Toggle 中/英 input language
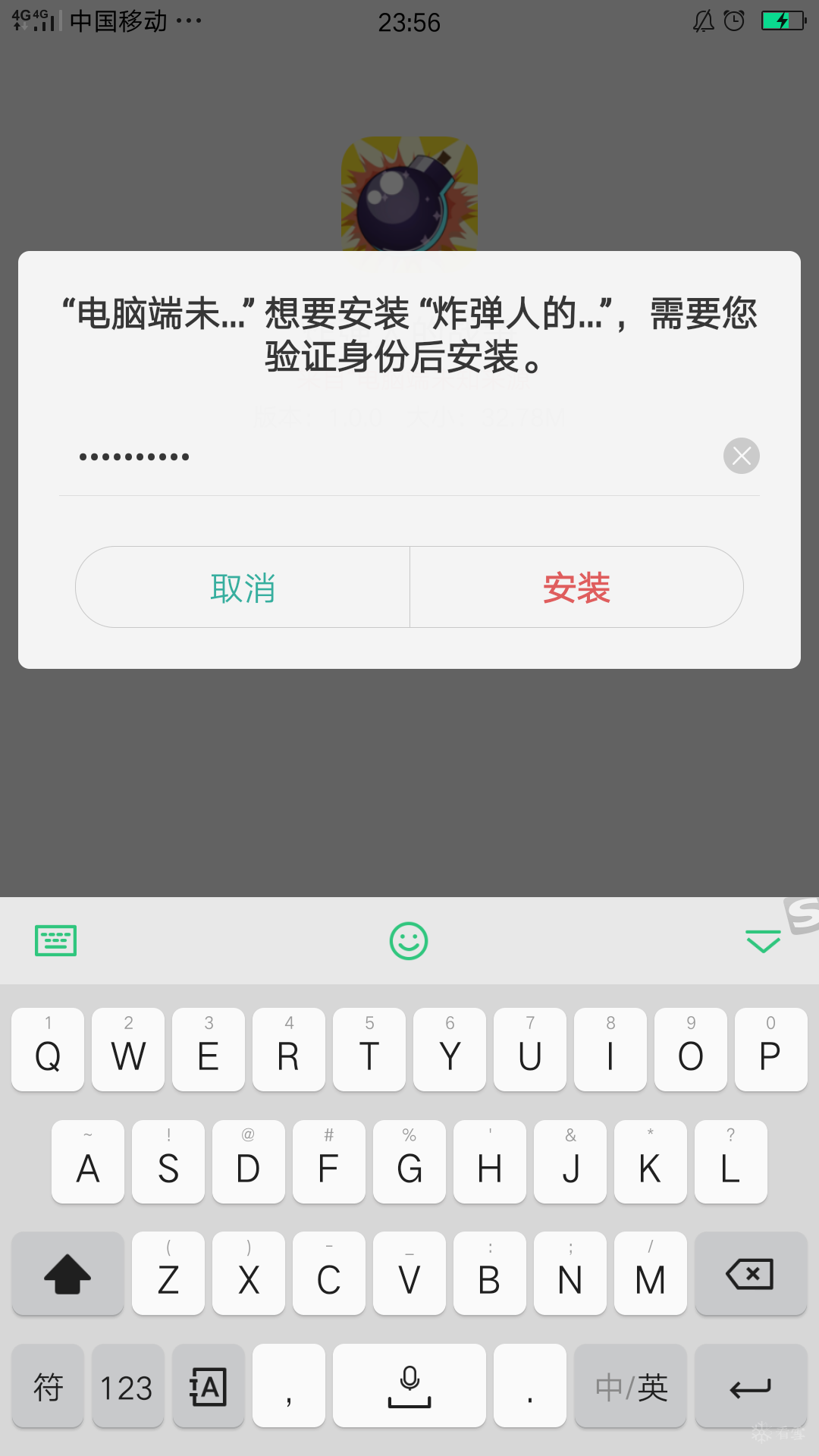 click(631, 1387)
